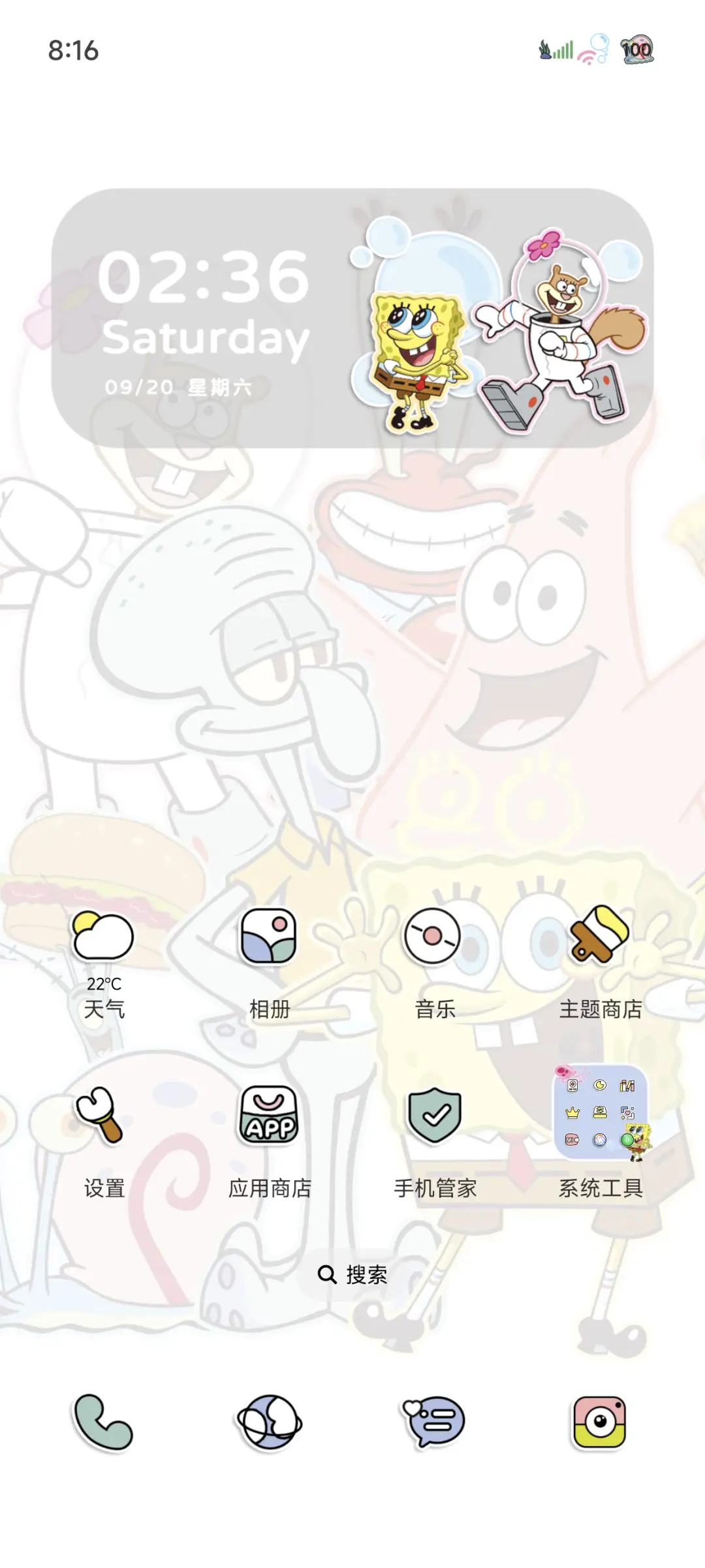Open the 相册 photo gallery app
This screenshot has height=1568, width=705.
[x=269, y=937]
